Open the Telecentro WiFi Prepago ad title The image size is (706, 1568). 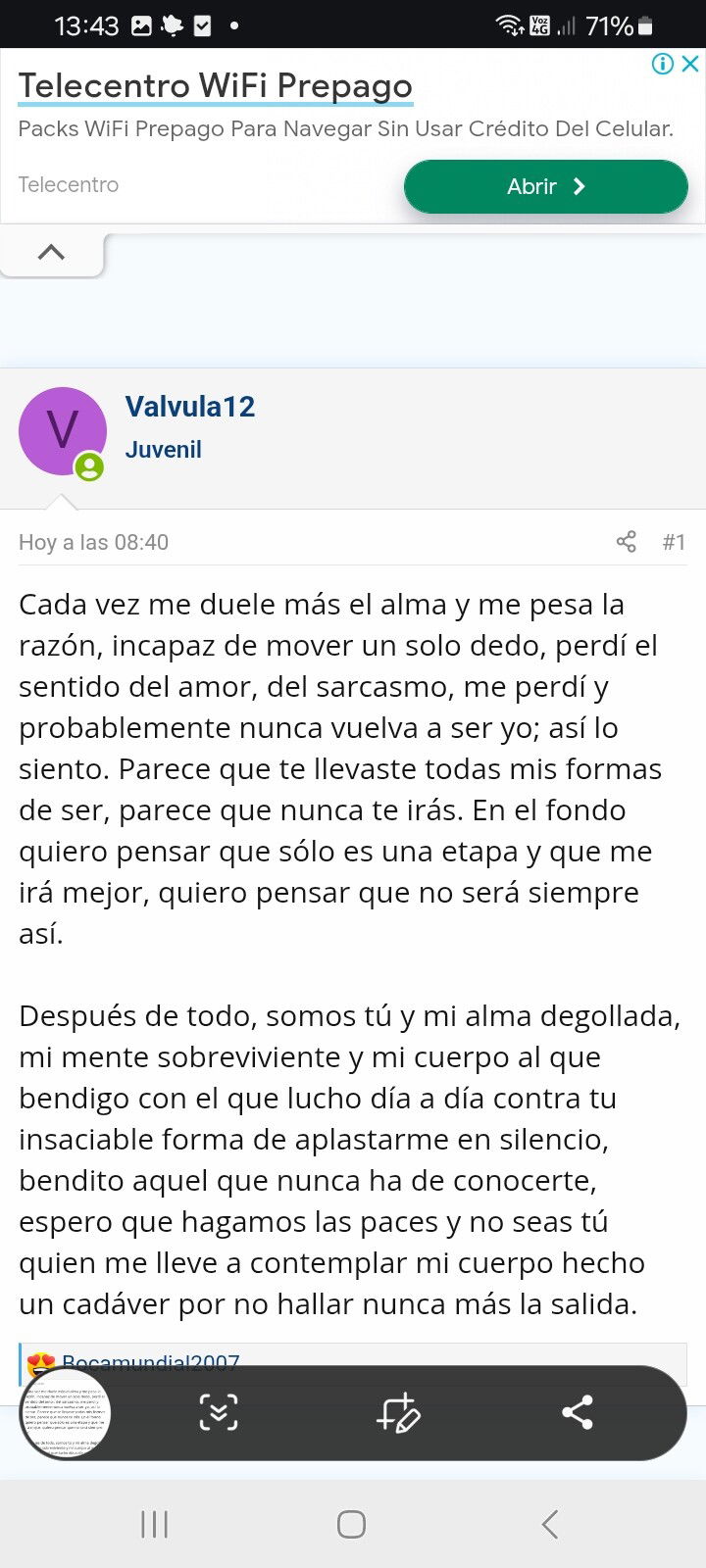click(x=215, y=85)
